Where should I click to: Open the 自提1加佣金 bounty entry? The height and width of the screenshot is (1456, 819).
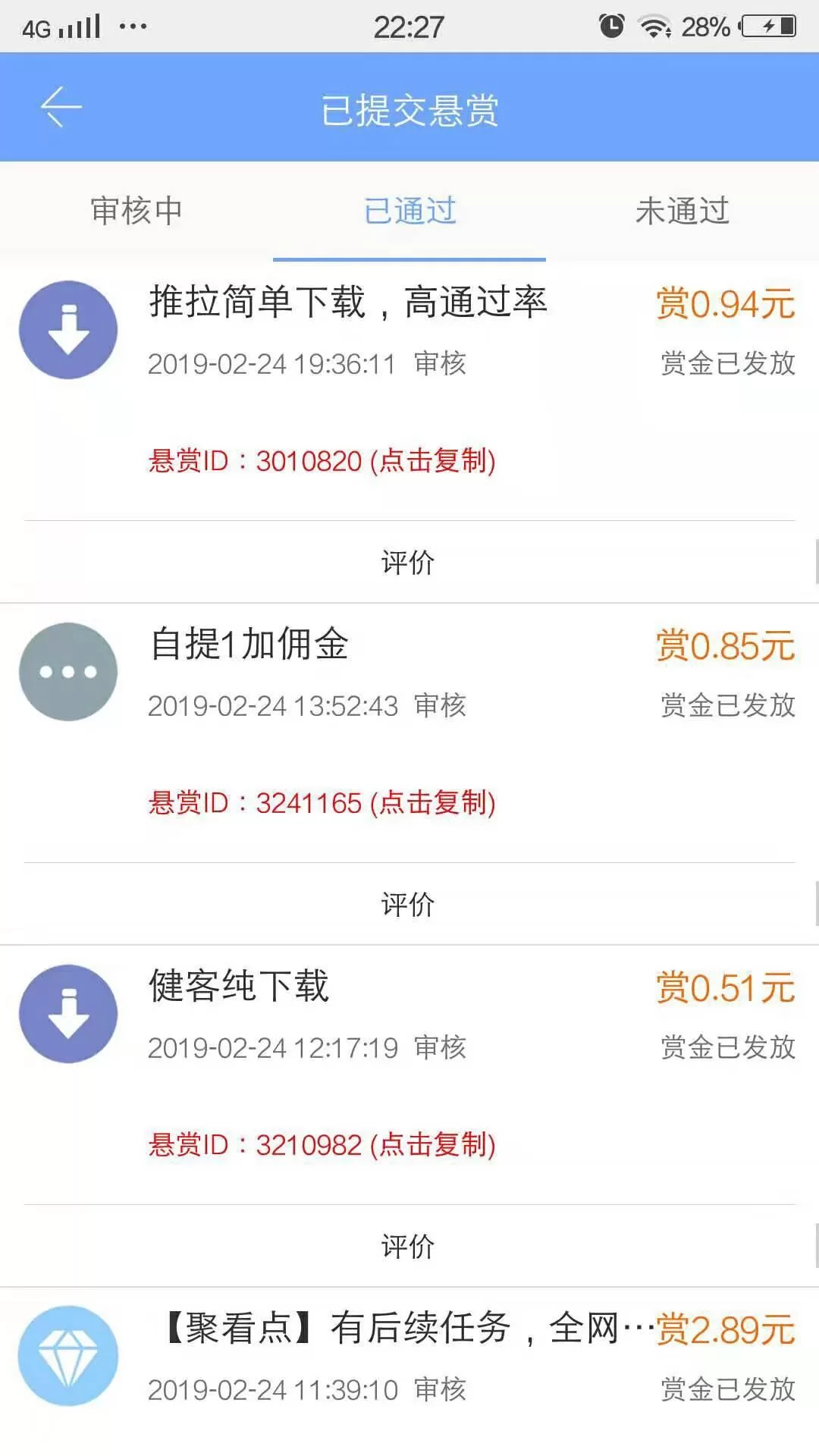coord(249,645)
